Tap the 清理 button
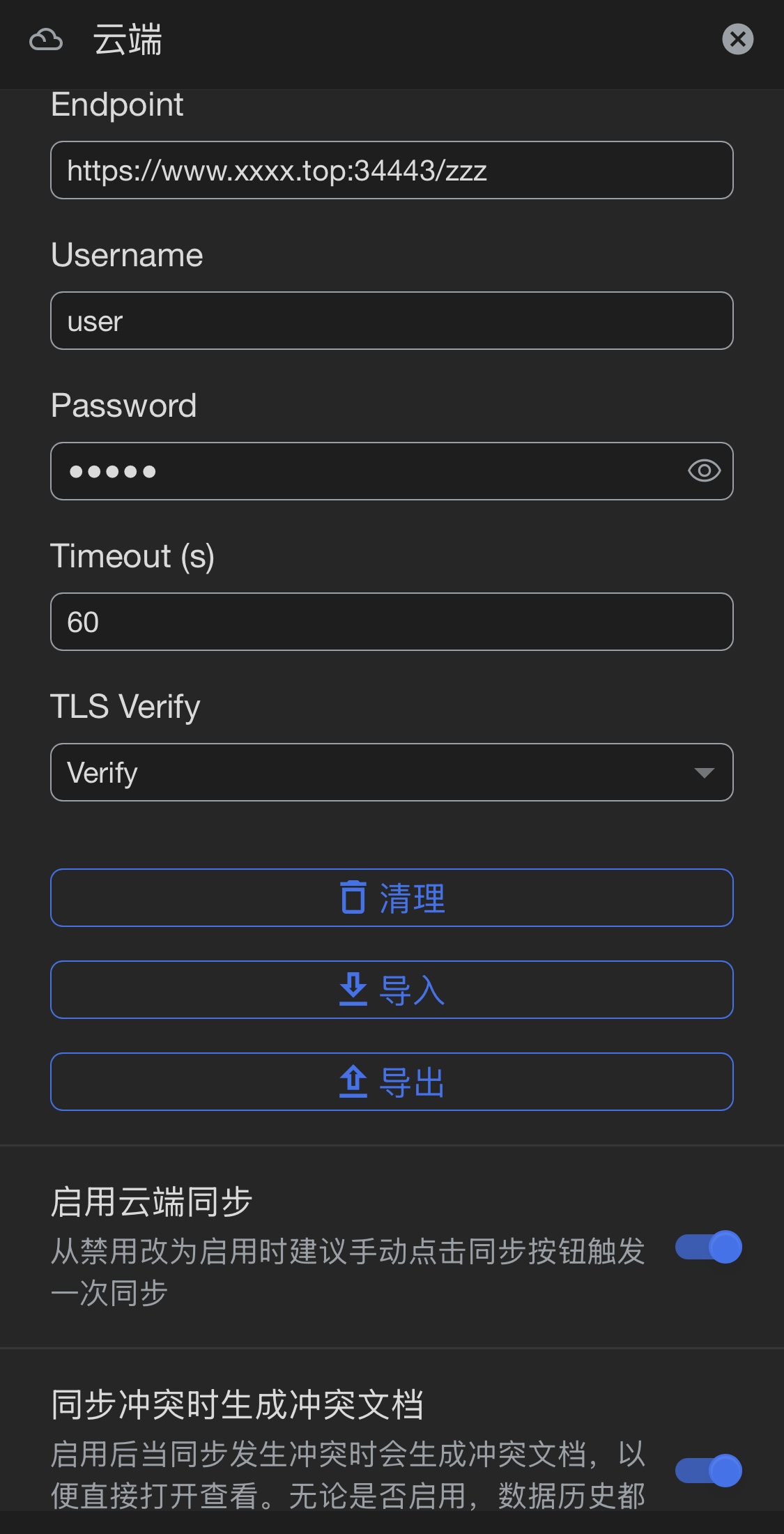Image resolution: width=784 pixels, height=1534 pixels. (x=391, y=898)
